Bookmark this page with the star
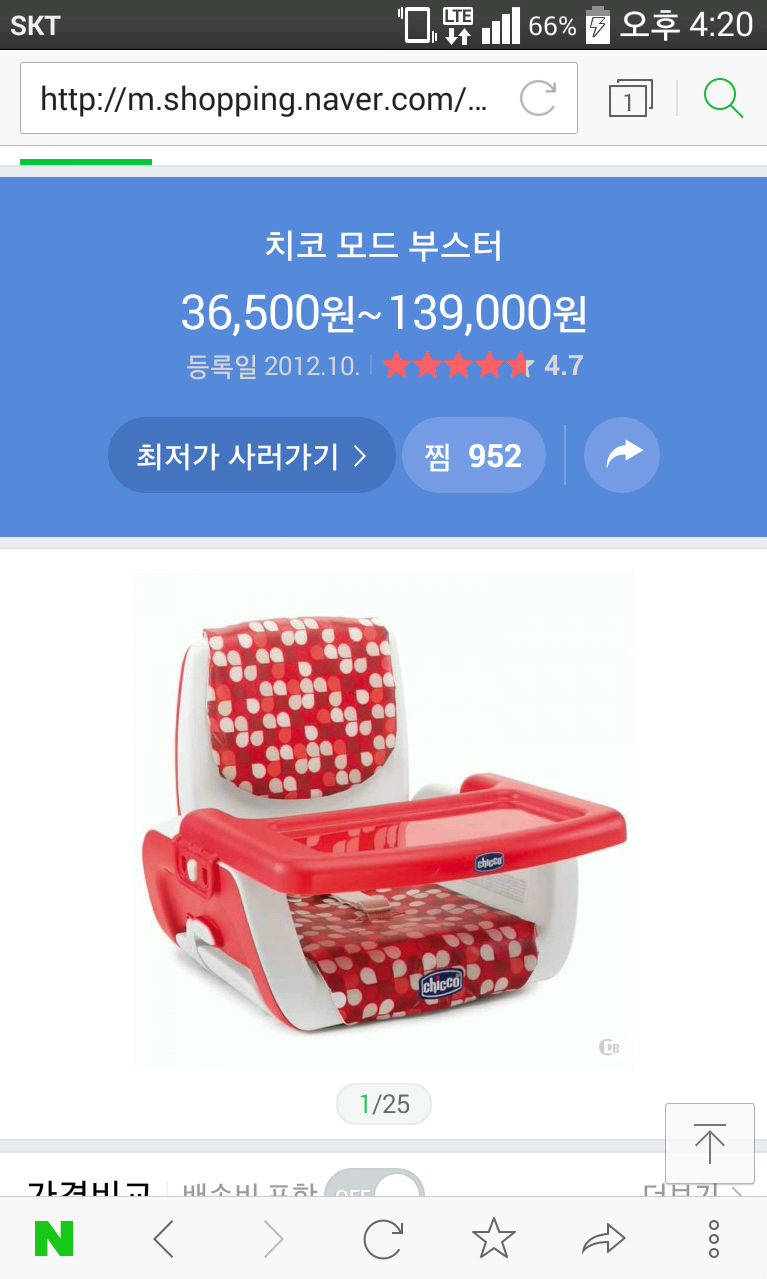This screenshot has width=767, height=1279. tap(493, 1240)
